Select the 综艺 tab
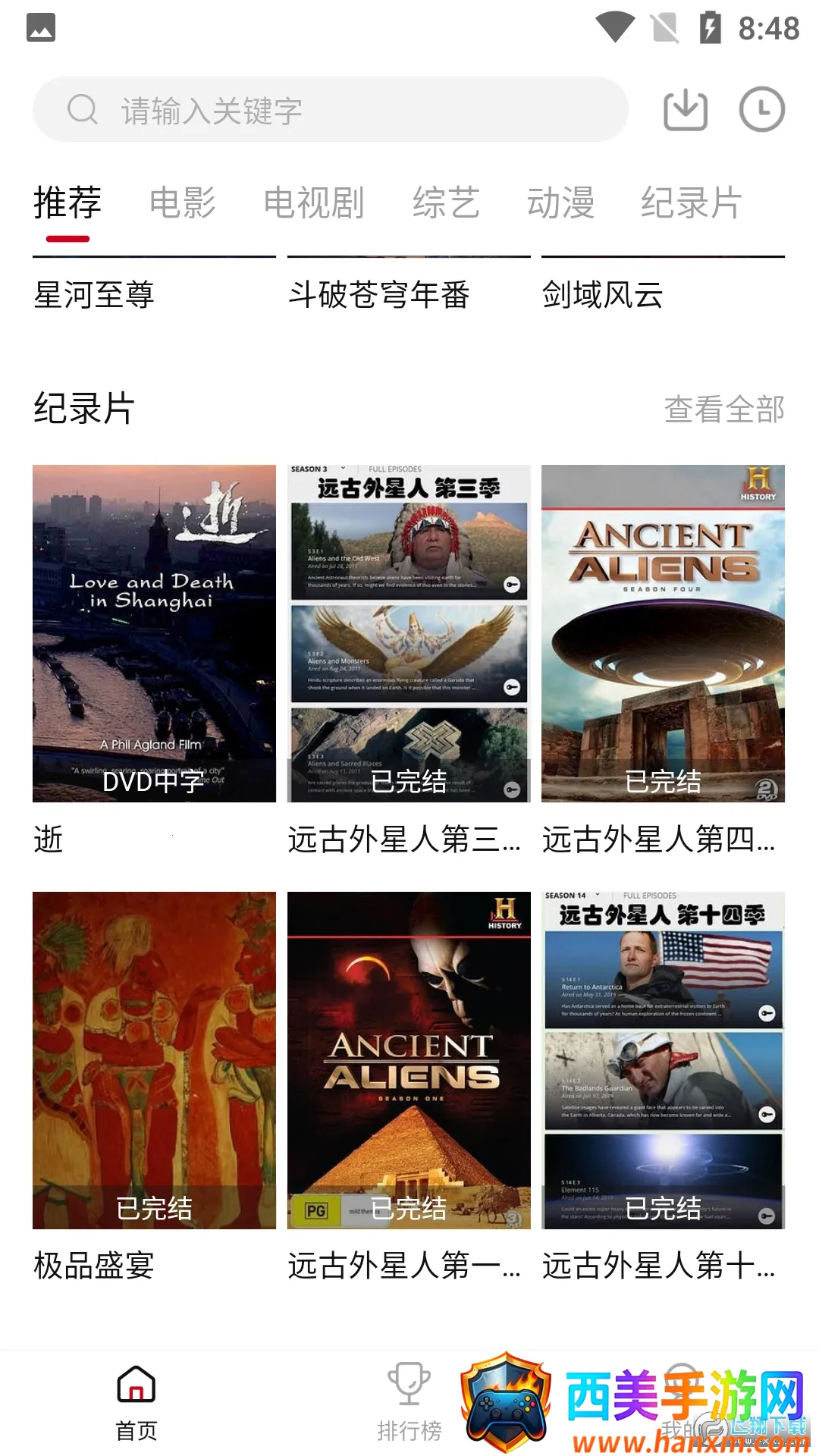The width and height of the screenshot is (819, 1456). pyautogui.click(x=446, y=203)
